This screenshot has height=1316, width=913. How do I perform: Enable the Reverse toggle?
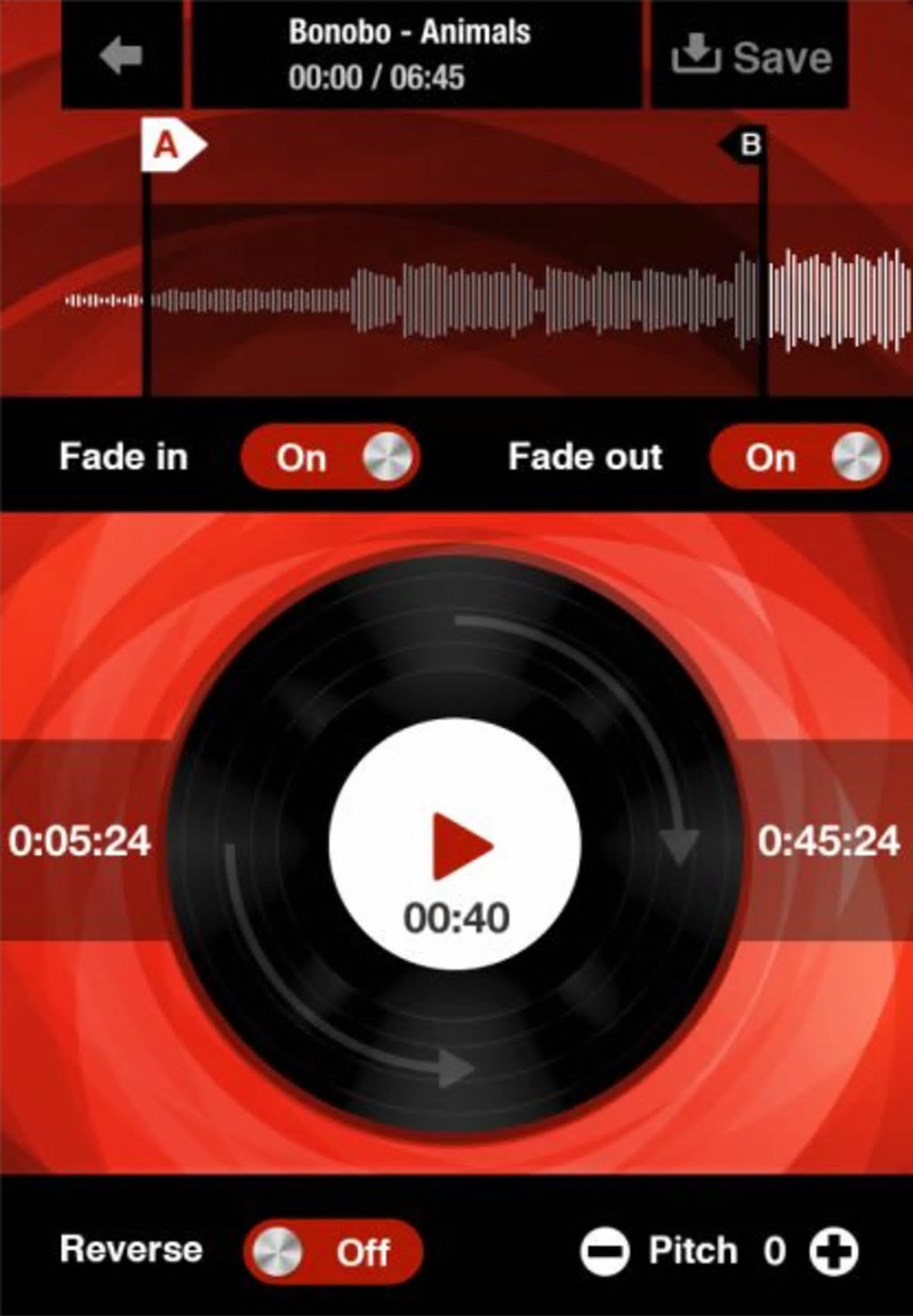coord(331,1251)
